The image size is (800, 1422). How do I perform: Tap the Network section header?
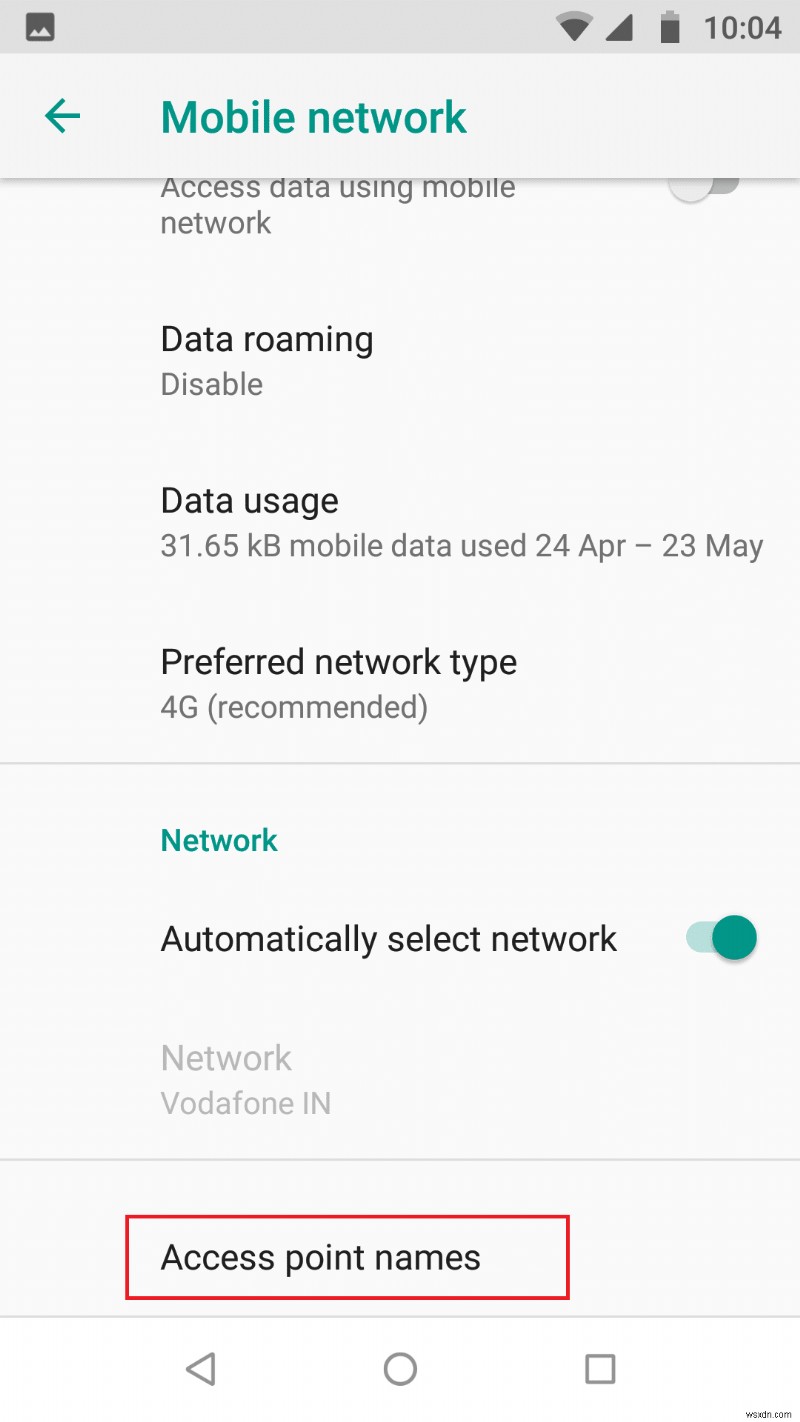[219, 840]
